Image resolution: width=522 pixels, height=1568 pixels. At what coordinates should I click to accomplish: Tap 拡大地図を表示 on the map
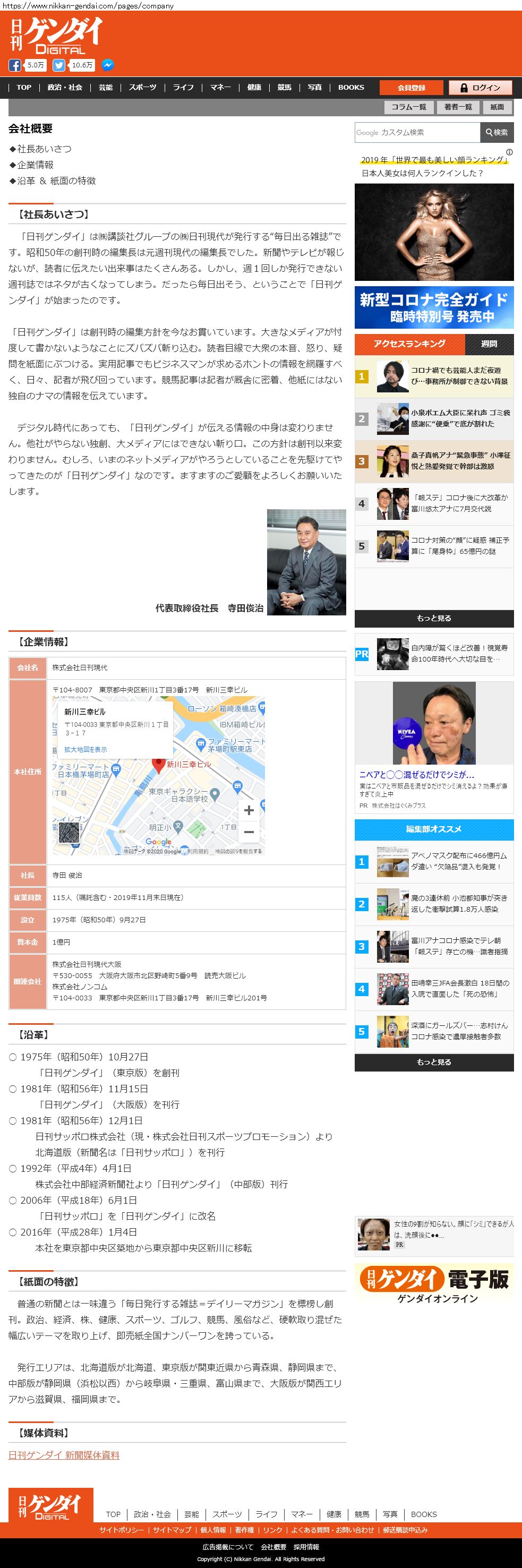(85, 749)
